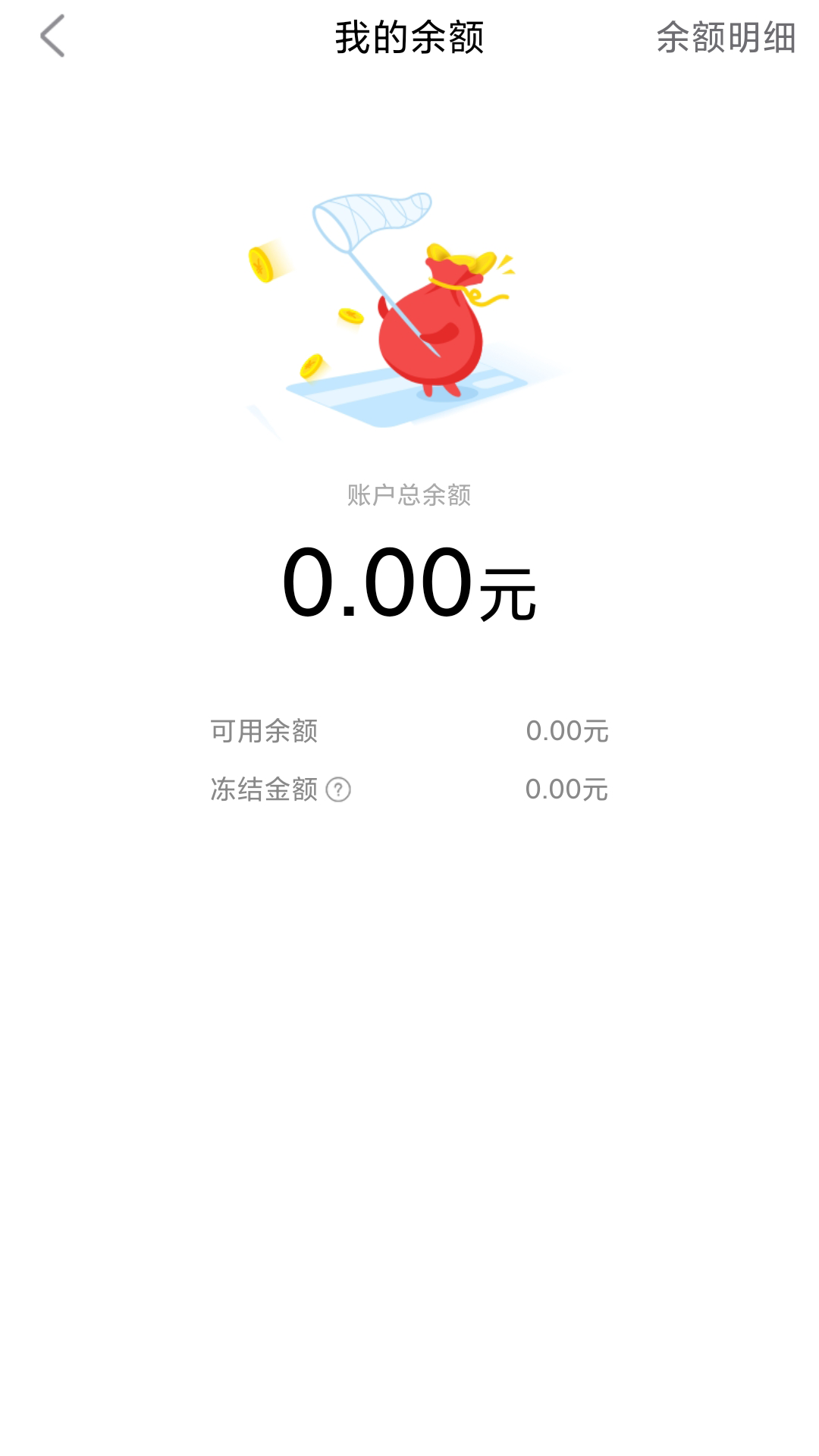Tap the 账户总余额 label
The height and width of the screenshot is (1456, 819).
click(409, 493)
